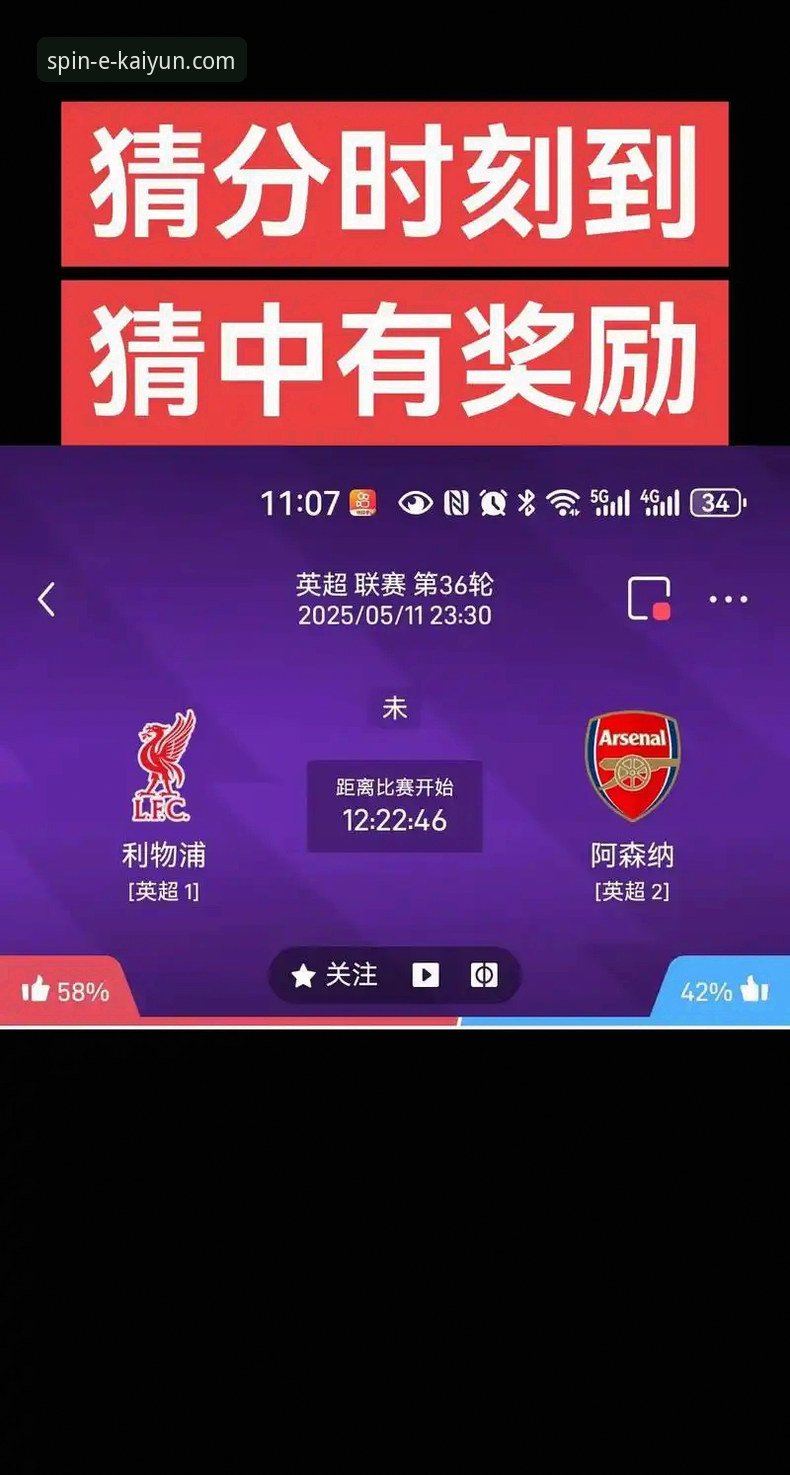
Task: Tap the play video icon beside 关注
Action: (x=424, y=975)
